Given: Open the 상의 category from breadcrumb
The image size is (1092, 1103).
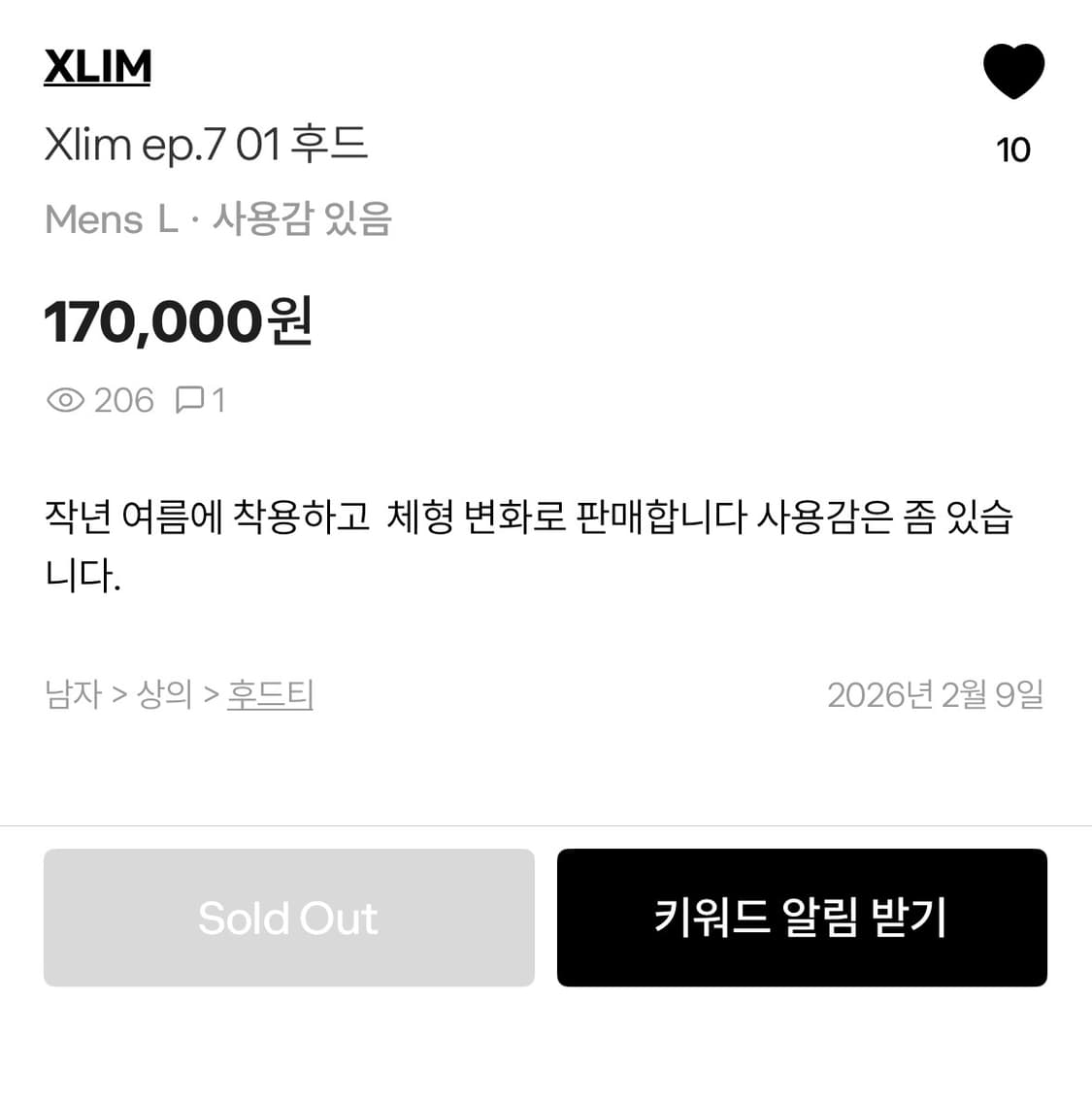Looking at the screenshot, I should (x=163, y=693).
